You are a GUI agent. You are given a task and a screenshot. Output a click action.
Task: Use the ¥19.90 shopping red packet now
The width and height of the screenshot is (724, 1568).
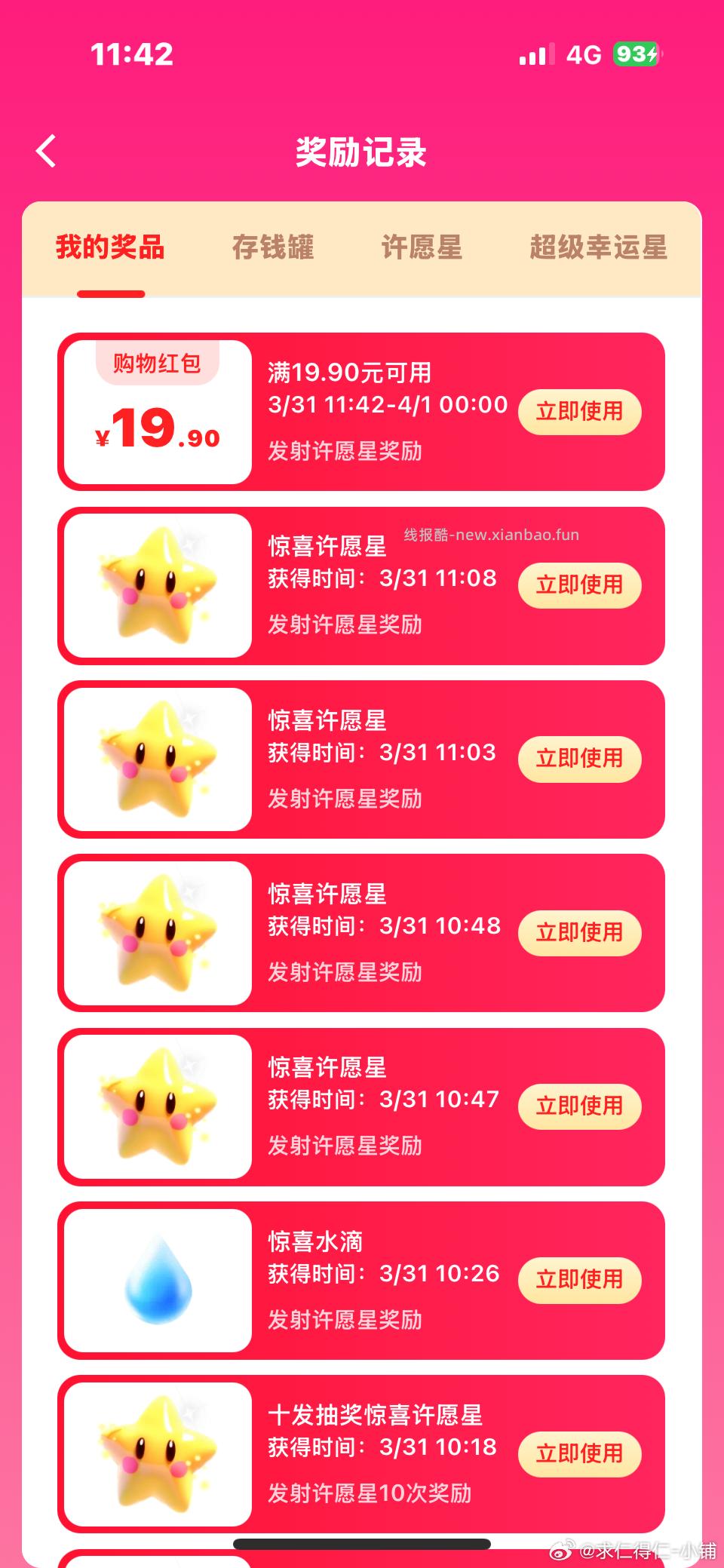point(579,412)
